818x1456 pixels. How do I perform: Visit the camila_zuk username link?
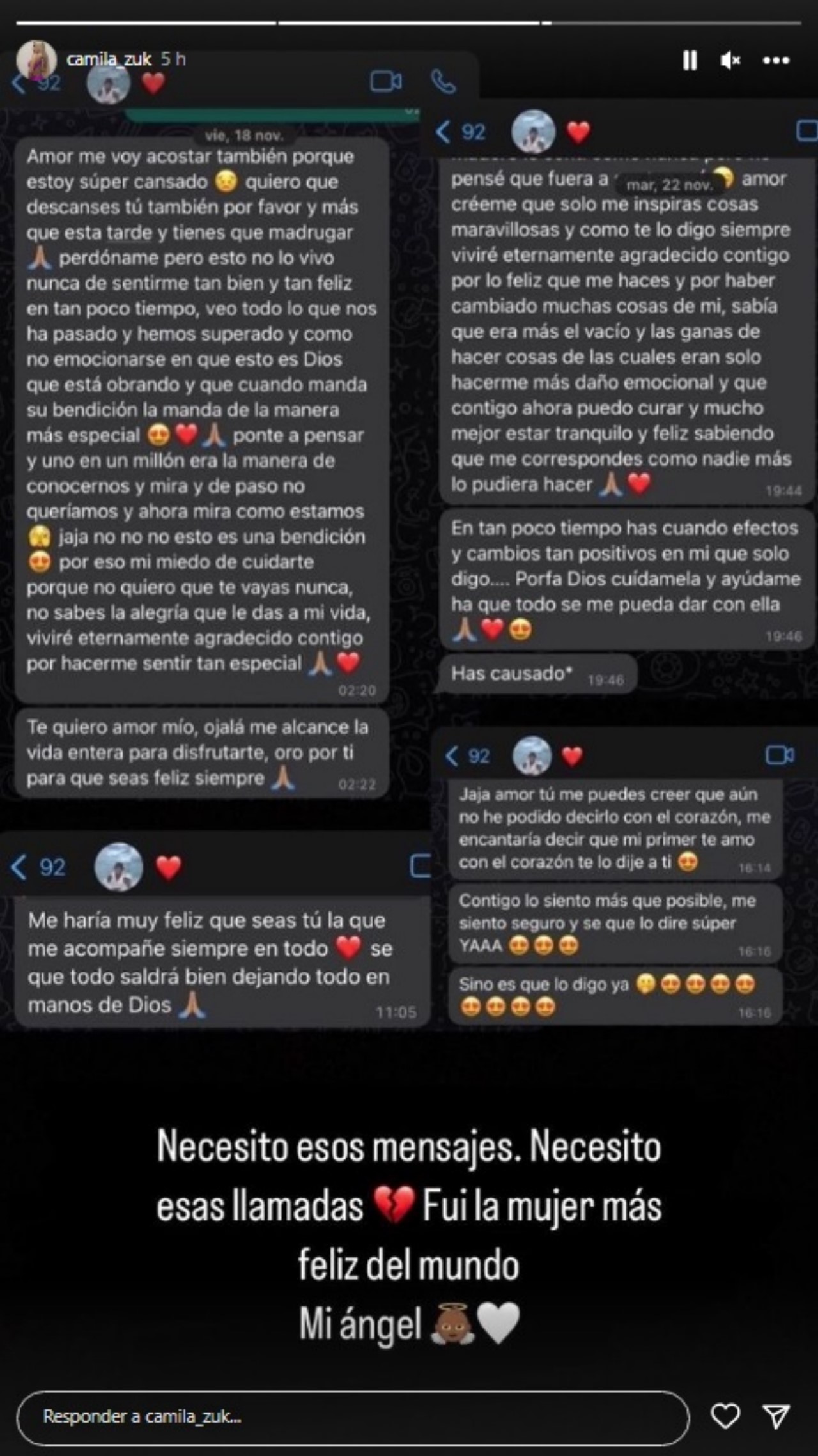pos(109,59)
